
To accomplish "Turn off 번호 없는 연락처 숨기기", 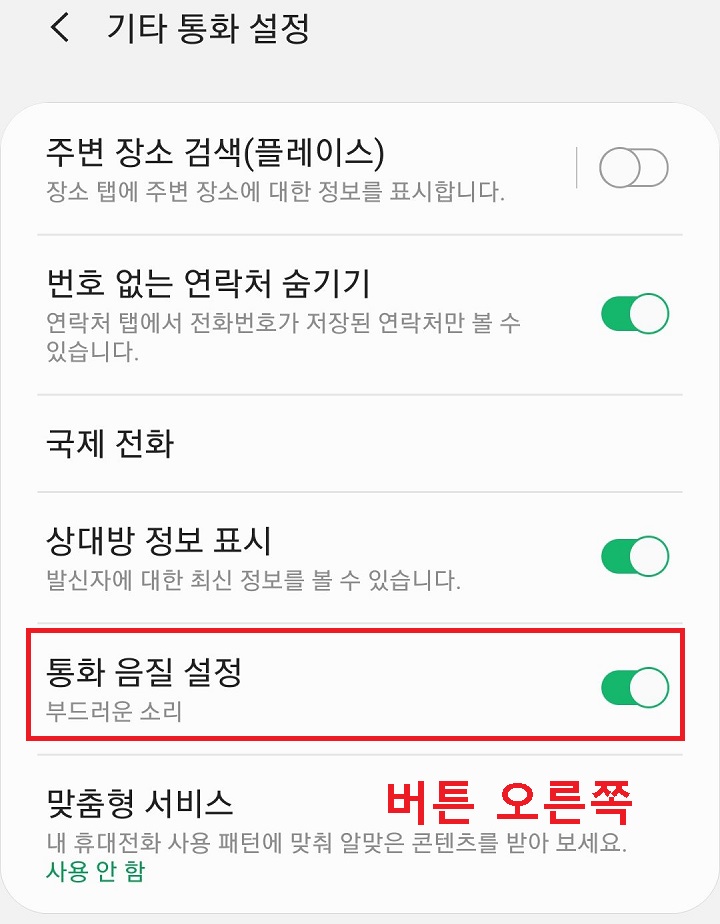I will pyautogui.click(x=637, y=310).
